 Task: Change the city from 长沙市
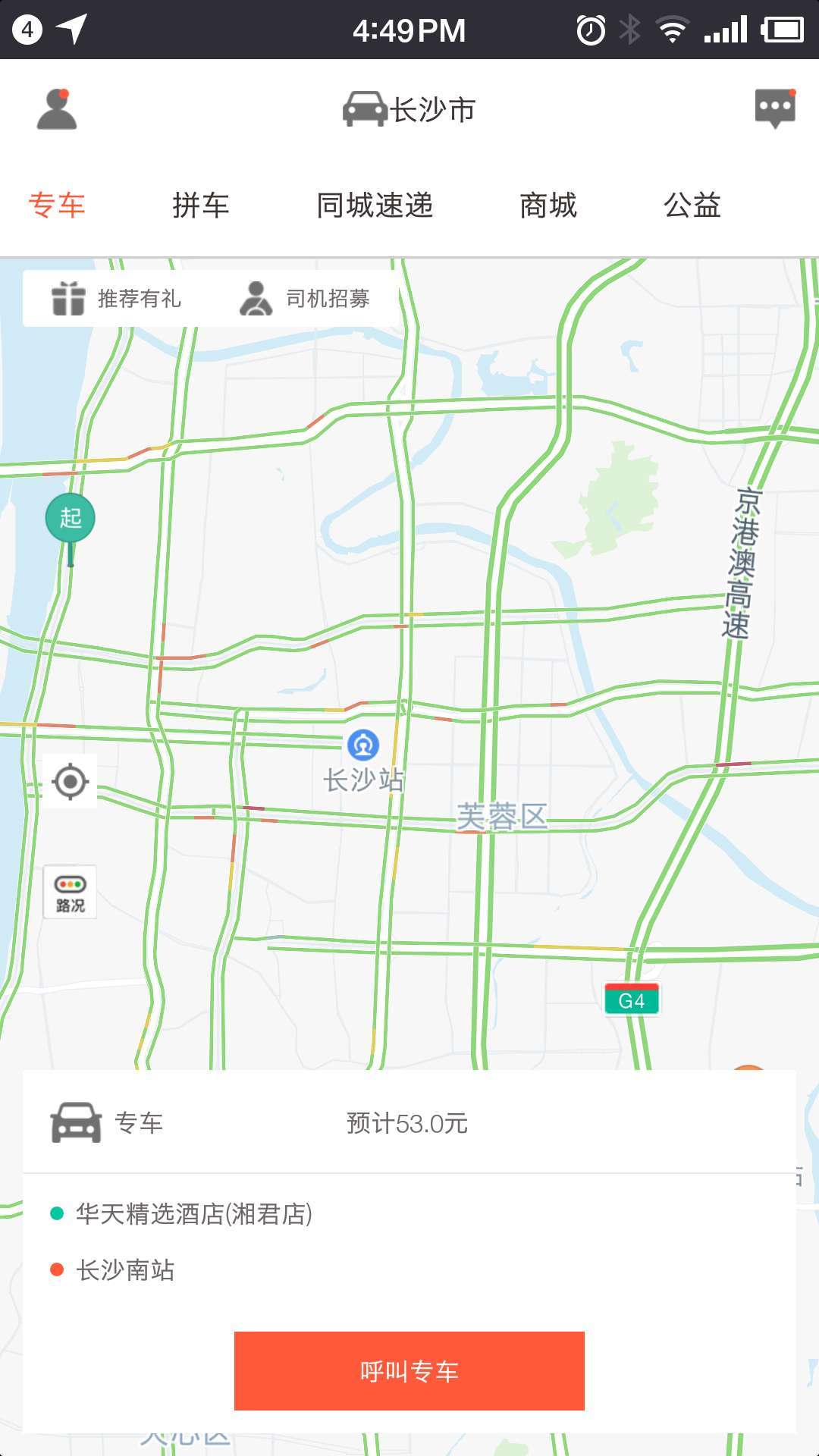(409, 110)
